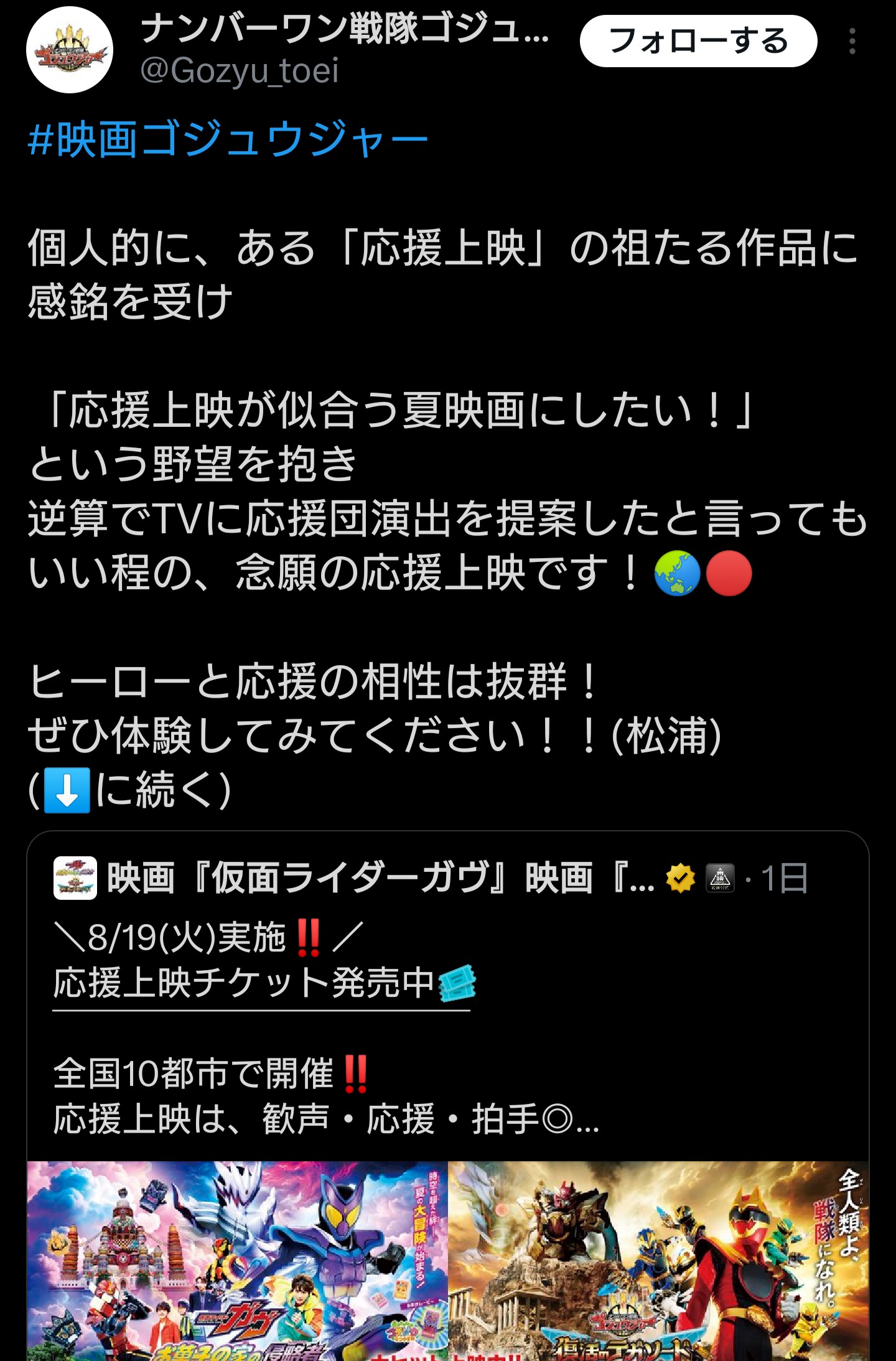The image size is (896, 1361).
Task: Open the #映画ゴジュウジャー hashtag
Action: 228,139
